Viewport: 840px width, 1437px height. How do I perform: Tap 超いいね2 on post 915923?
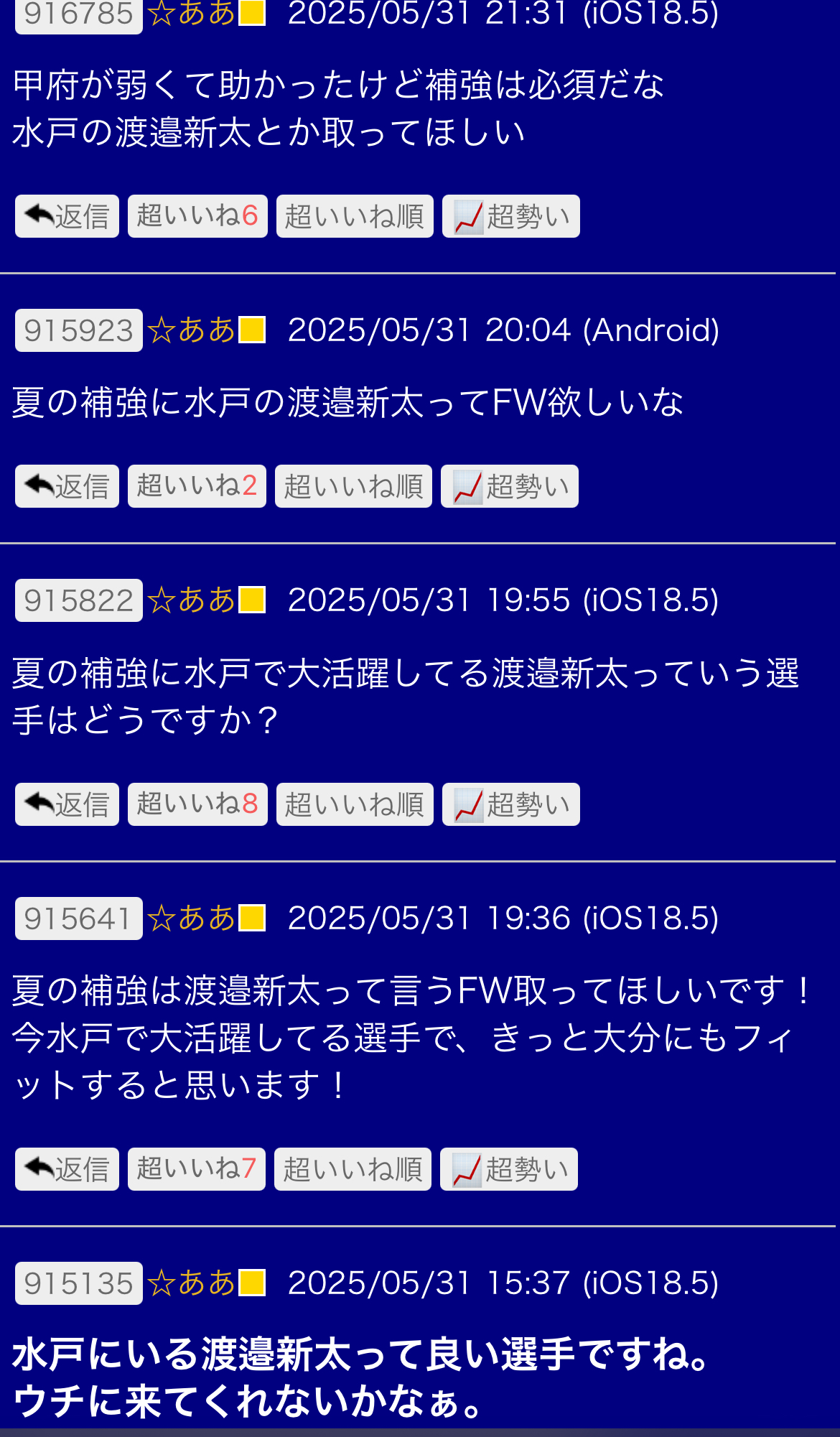(197, 486)
